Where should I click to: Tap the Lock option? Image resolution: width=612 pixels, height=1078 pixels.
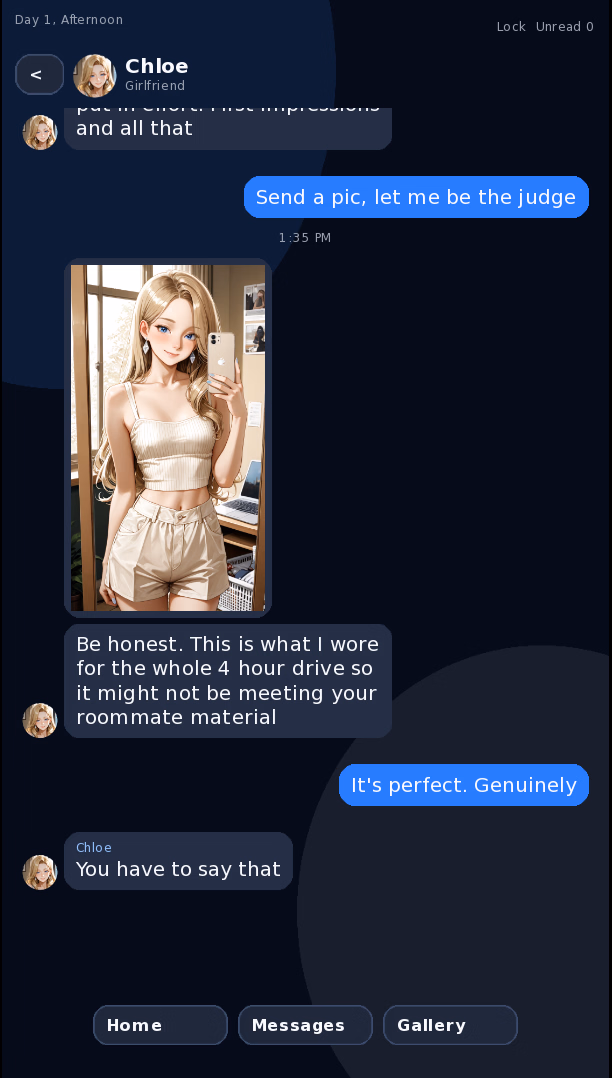point(511,27)
